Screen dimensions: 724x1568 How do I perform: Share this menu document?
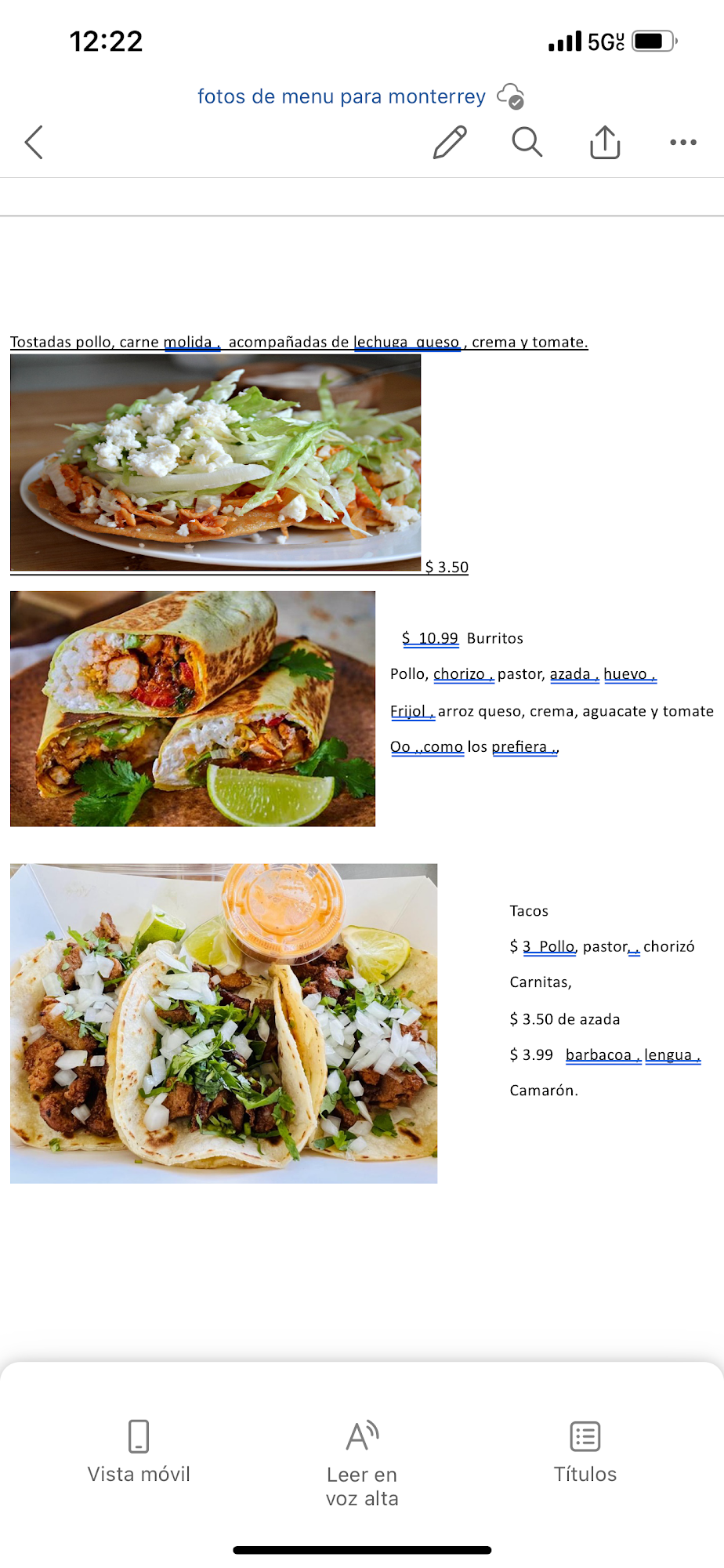[605, 143]
